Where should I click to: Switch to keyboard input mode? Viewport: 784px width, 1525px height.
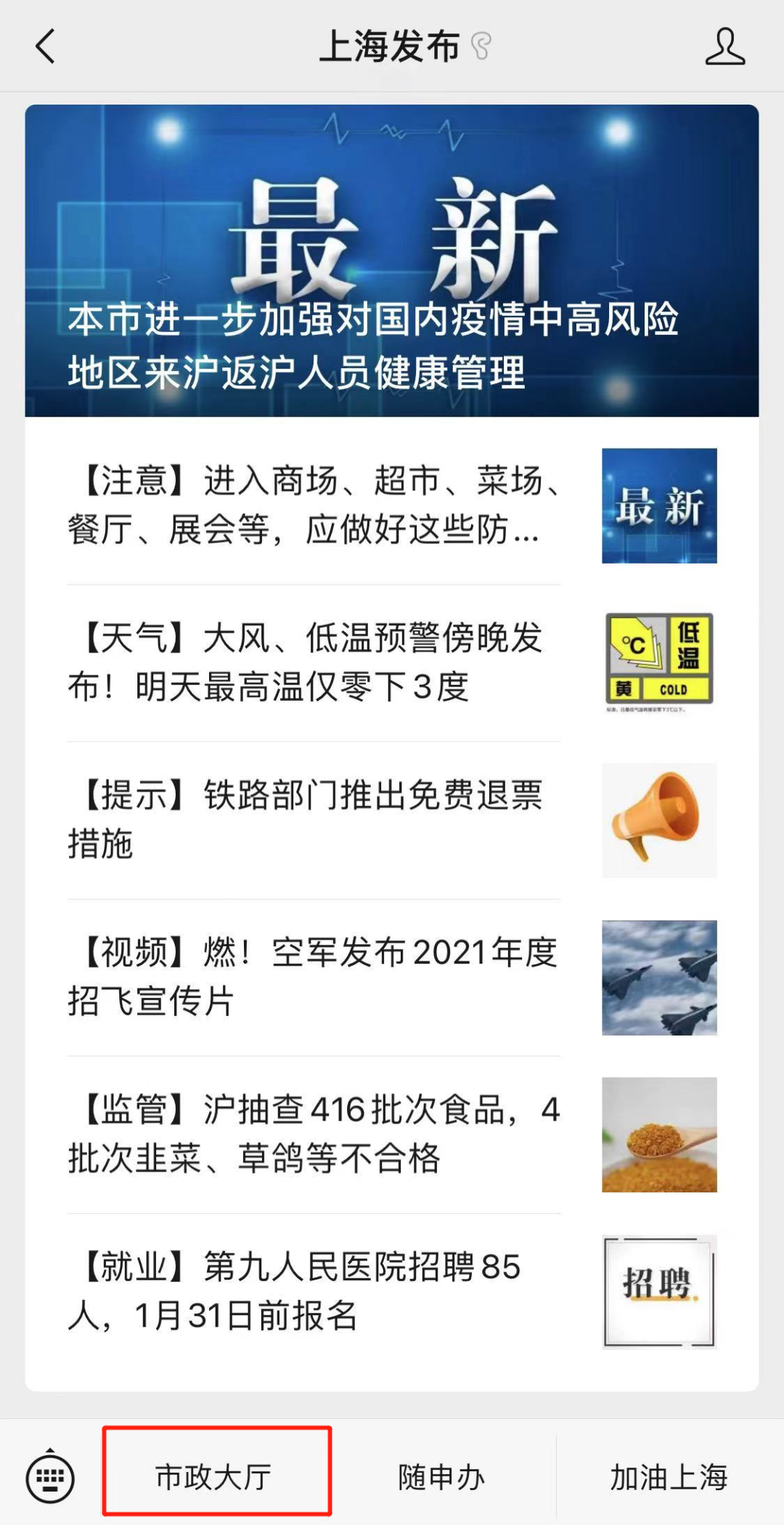click(50, 1476)
